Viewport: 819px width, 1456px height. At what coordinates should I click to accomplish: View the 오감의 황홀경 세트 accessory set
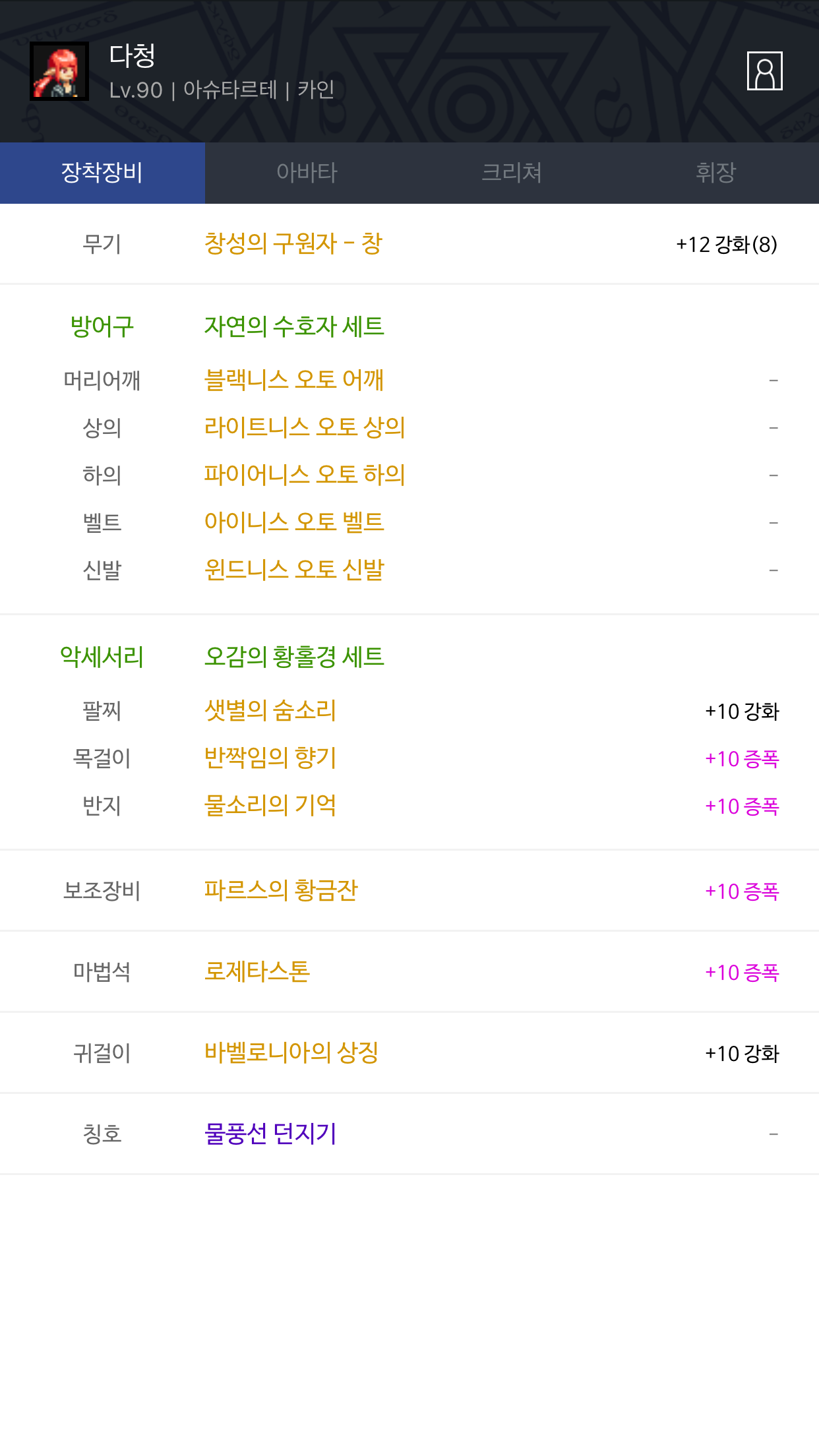[294, 657]
